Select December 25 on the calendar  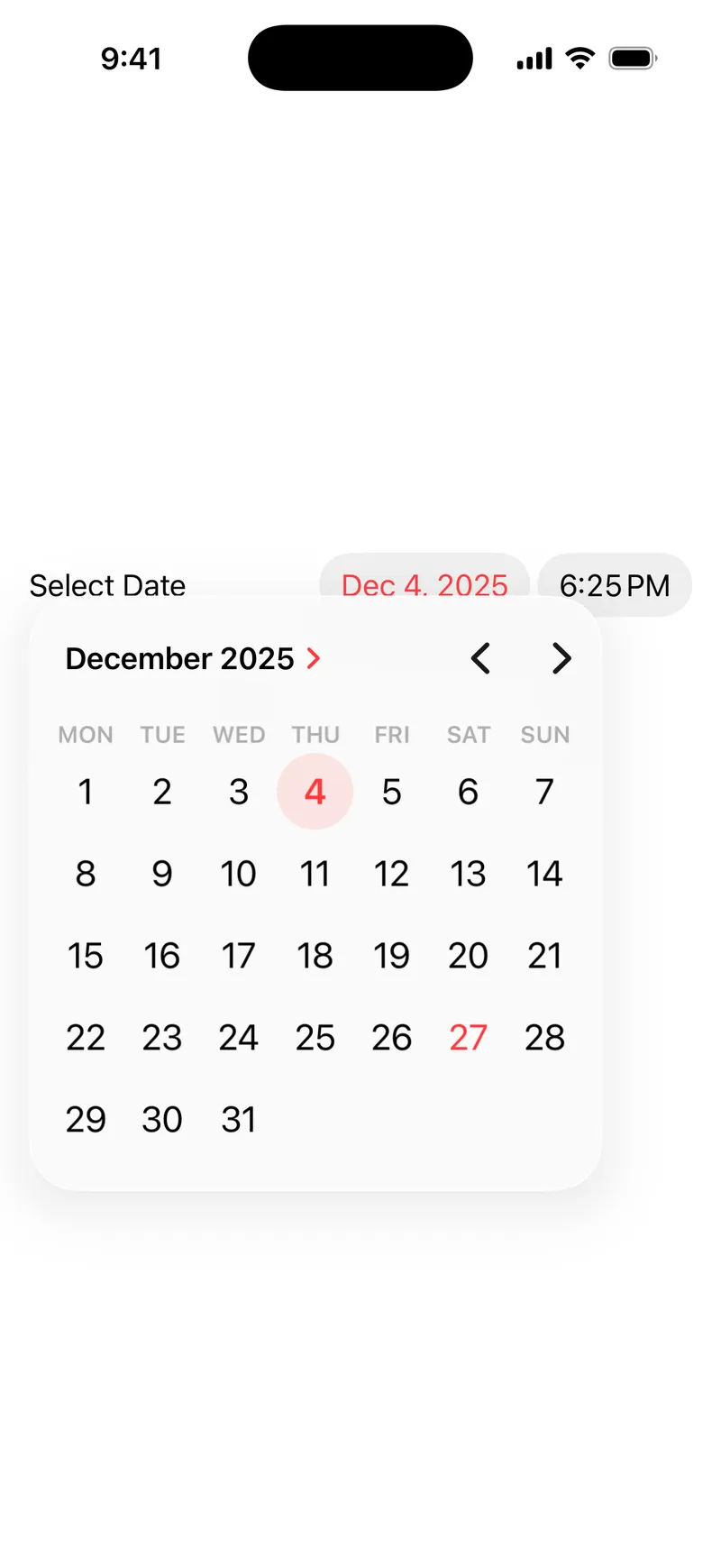click(x=315, y=1037)
